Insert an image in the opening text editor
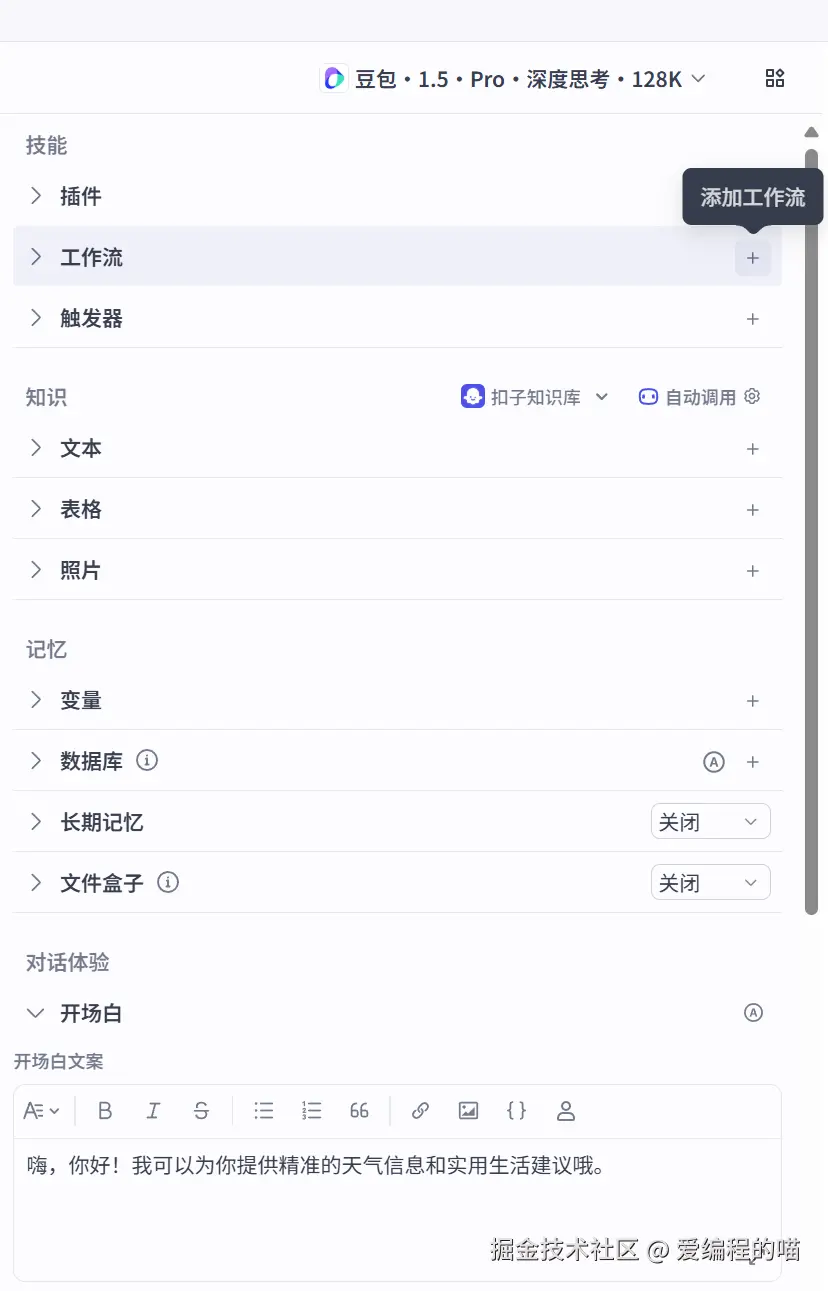This screenshot has width=828, height=1291. click(x=468, y=1111)
